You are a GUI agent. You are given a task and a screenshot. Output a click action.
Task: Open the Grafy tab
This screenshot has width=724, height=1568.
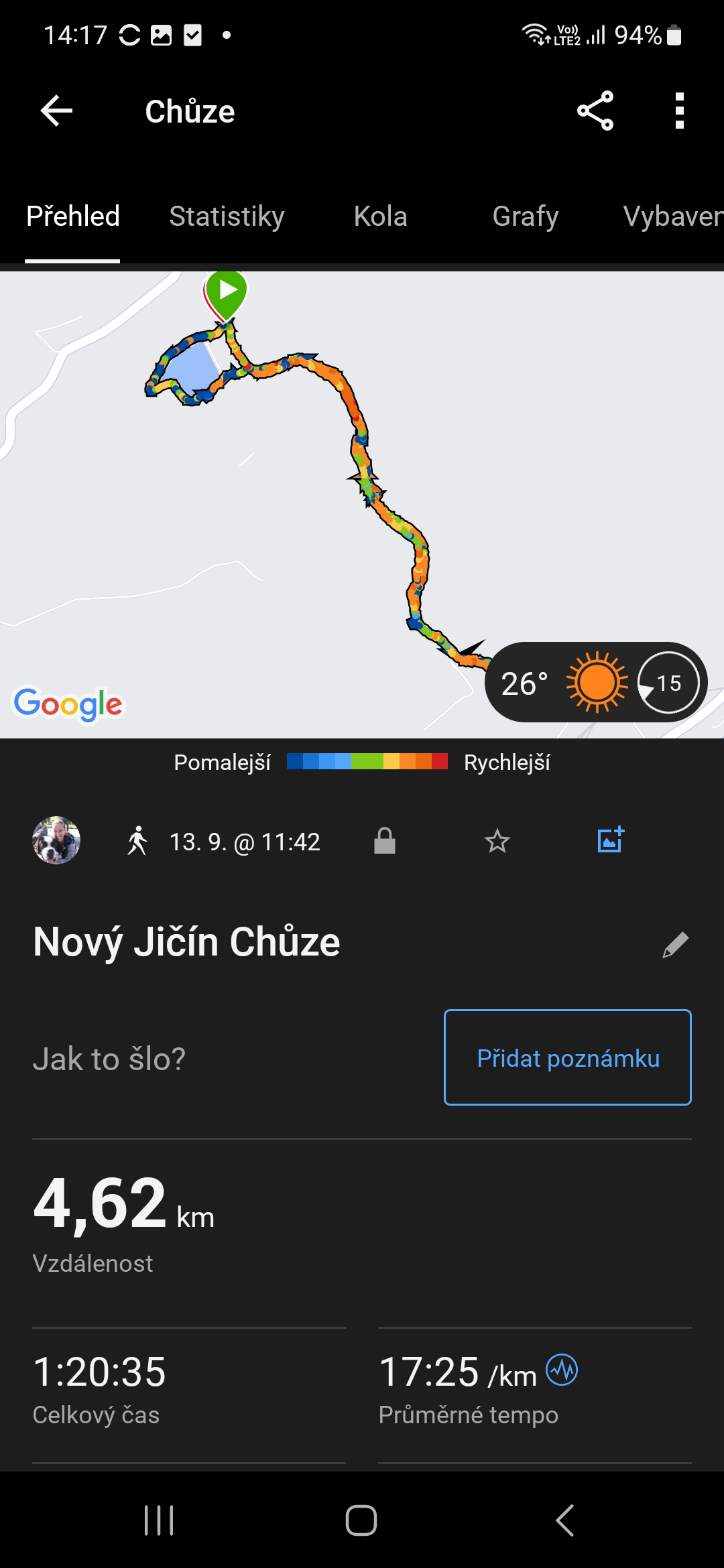525,216
